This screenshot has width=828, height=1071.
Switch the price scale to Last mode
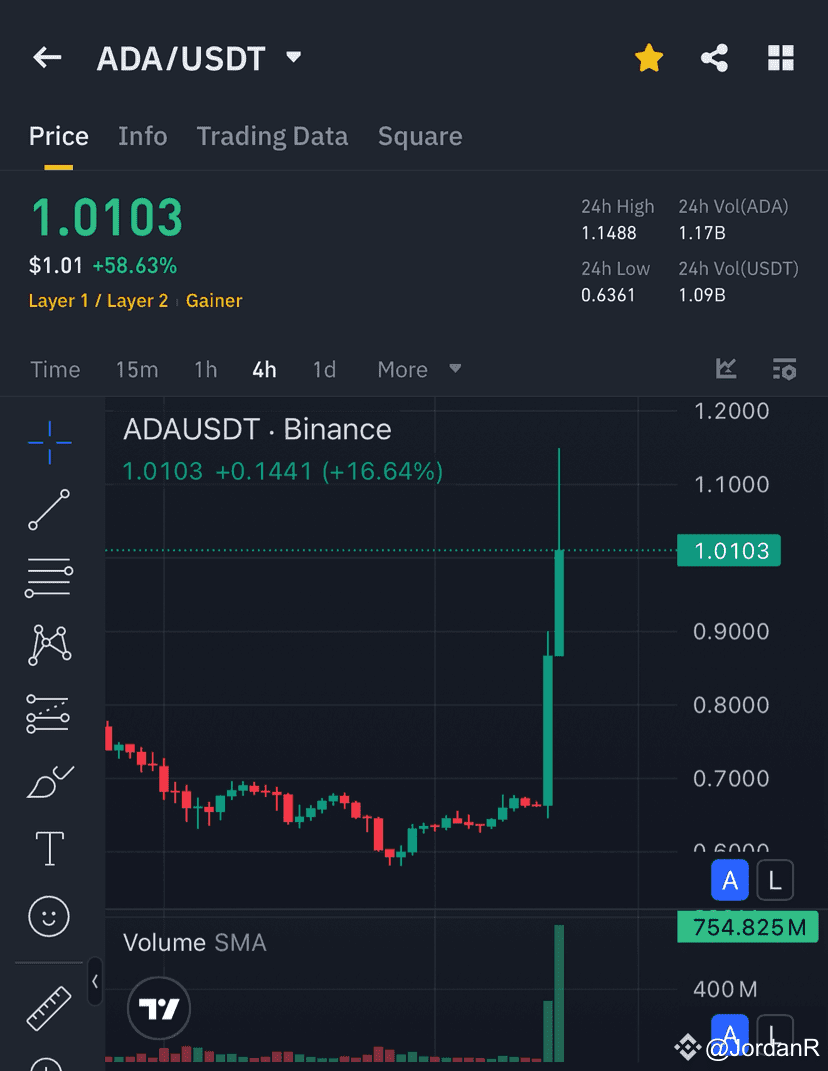click(x=775, y=880)
